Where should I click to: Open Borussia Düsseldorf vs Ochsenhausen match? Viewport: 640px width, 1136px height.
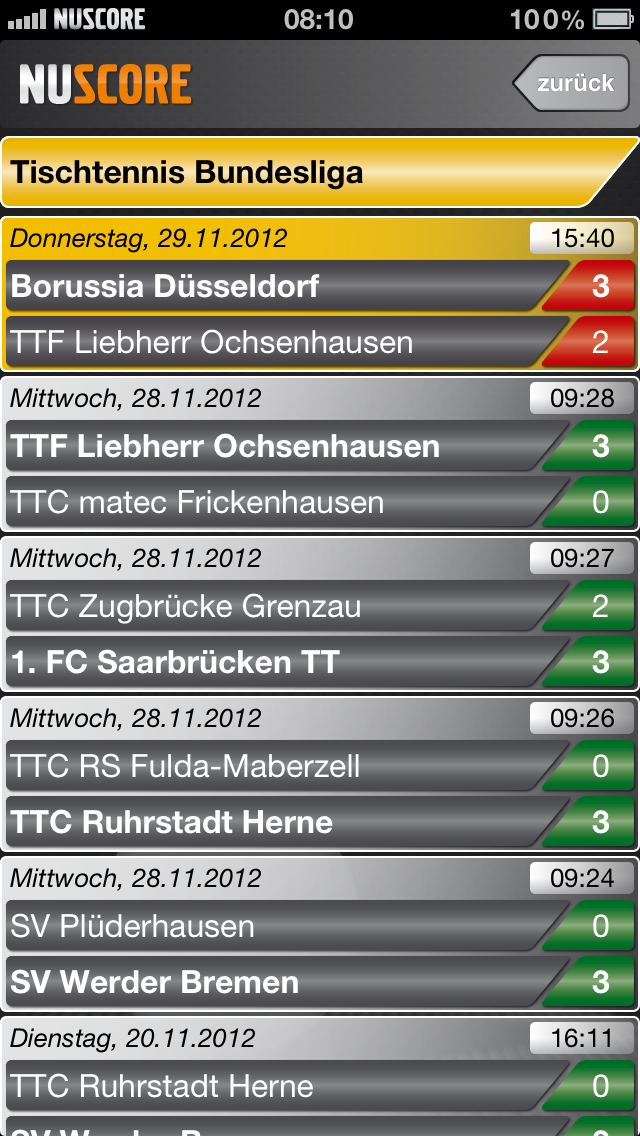coord(320,293)
